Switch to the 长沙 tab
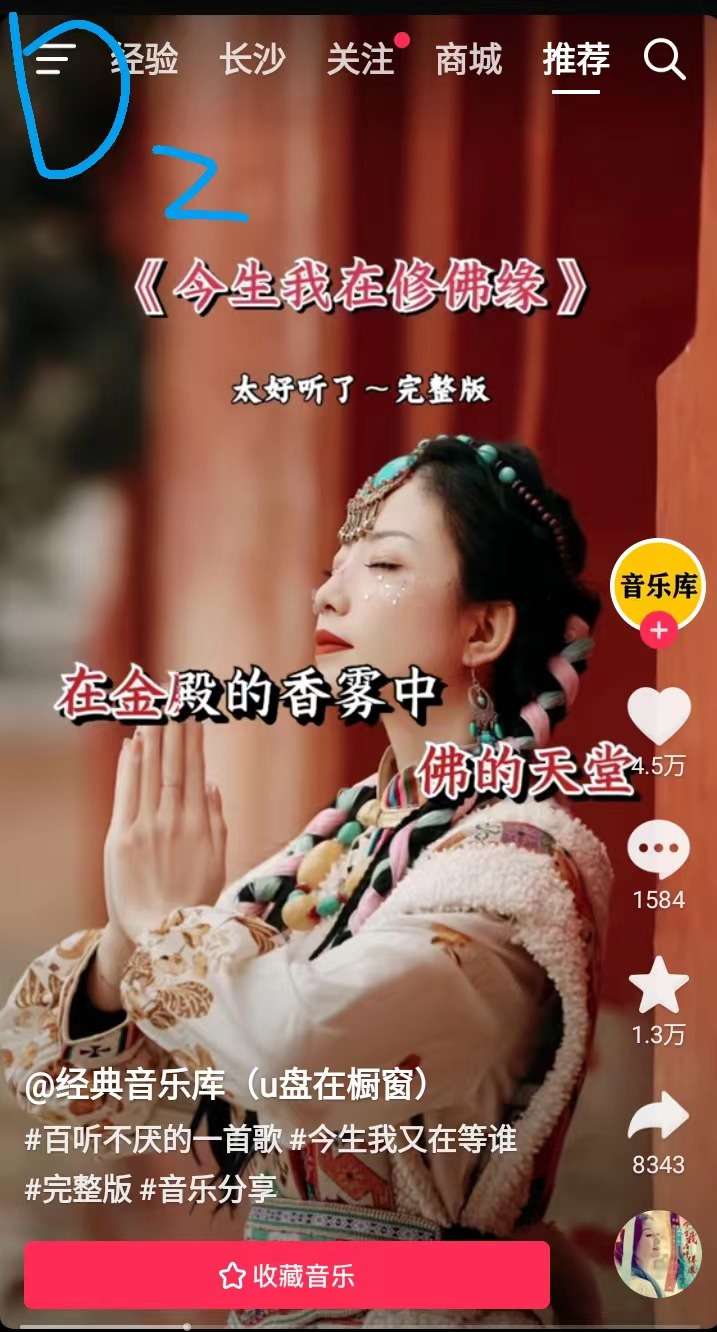The height and width of the screenshot is (1332, 717). point(252,60)
